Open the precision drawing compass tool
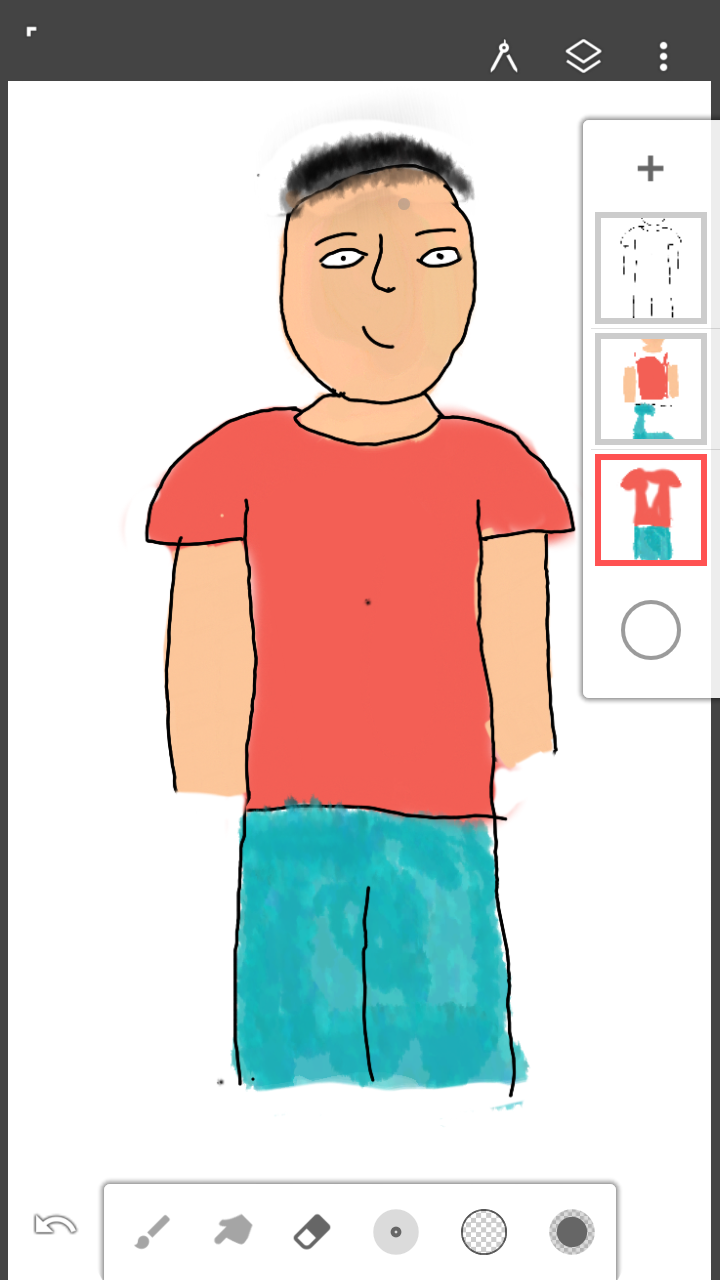 pyautogui.click(x=506, y=57)
